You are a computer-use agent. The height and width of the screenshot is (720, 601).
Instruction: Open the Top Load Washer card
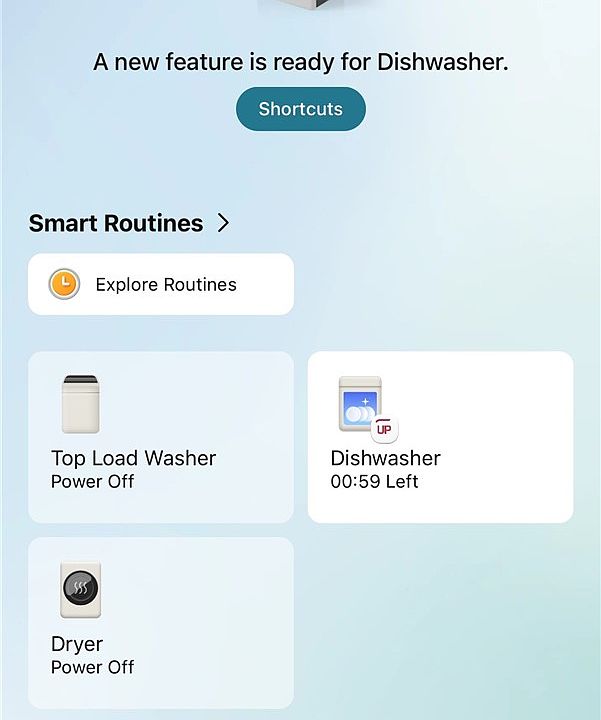coord(161,437)
